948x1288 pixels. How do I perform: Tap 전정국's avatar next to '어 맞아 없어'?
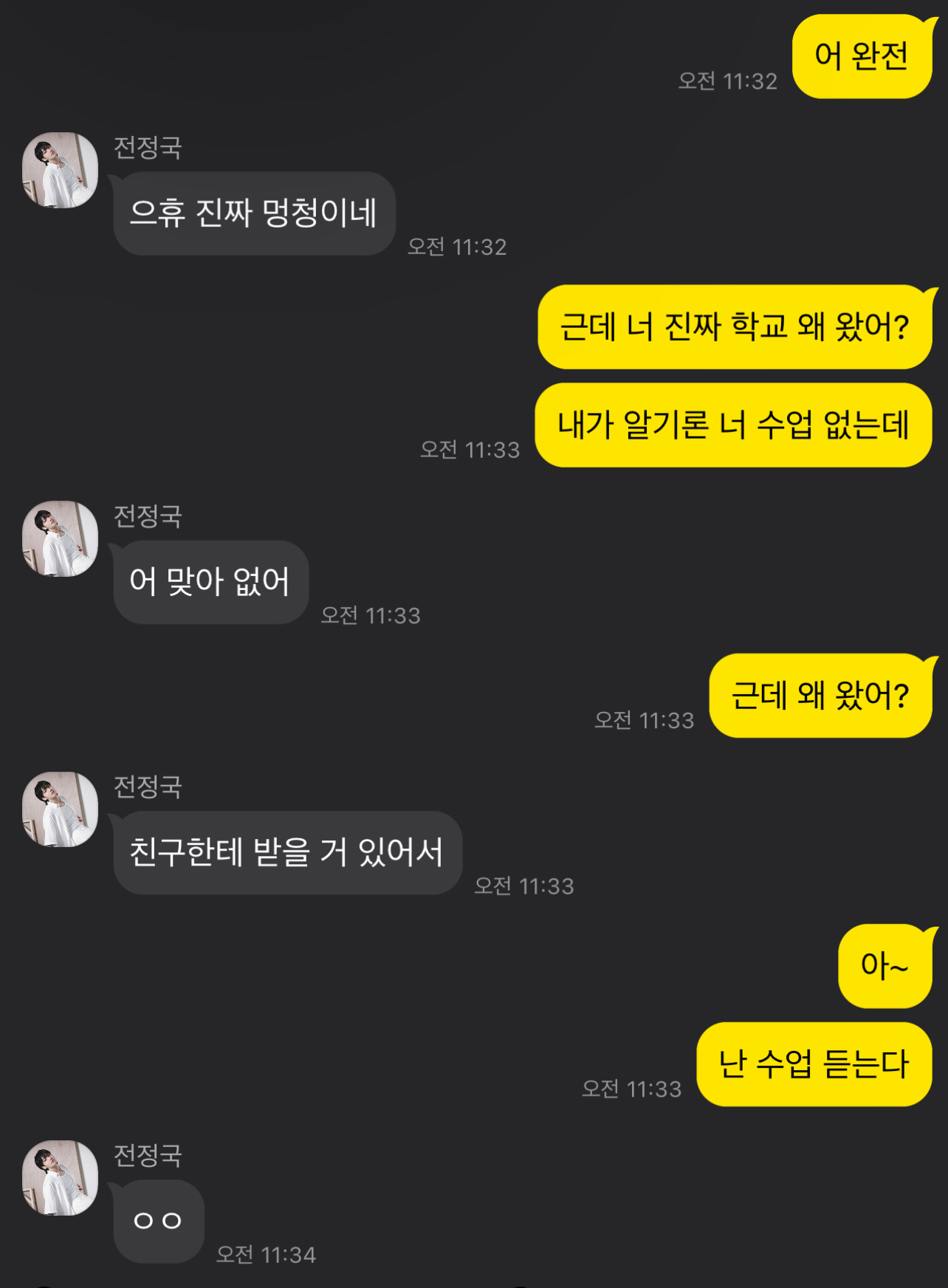[60, 538]
